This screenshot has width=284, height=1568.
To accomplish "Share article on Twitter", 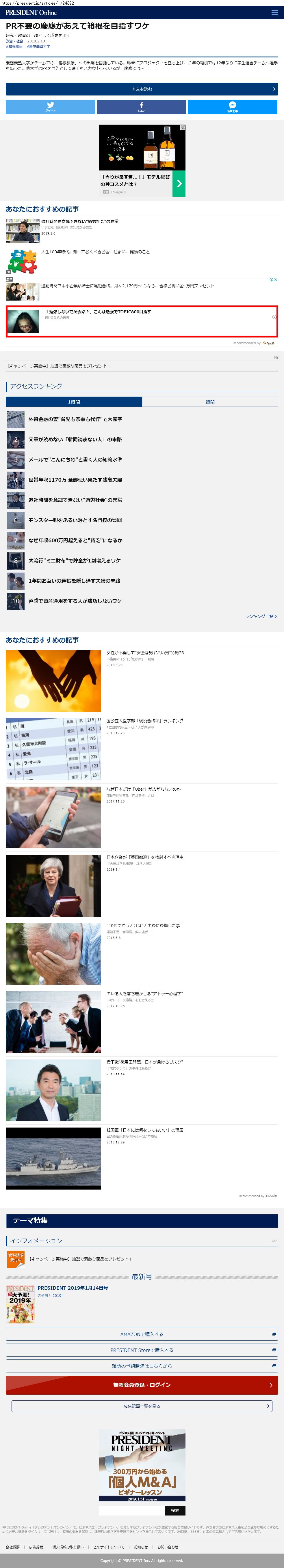I will pos(51,106).
